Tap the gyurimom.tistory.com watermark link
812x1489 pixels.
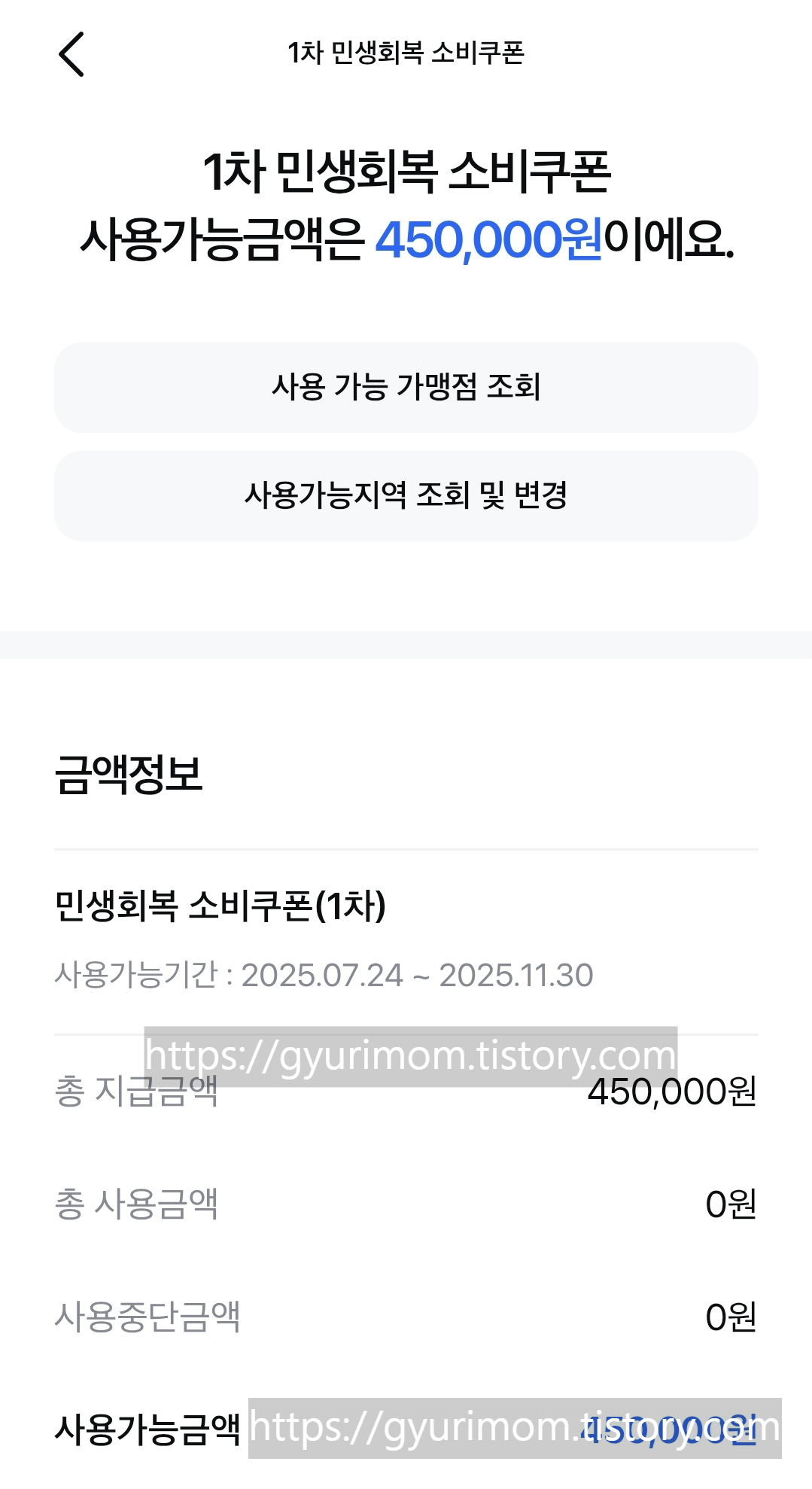(409, 1054)
